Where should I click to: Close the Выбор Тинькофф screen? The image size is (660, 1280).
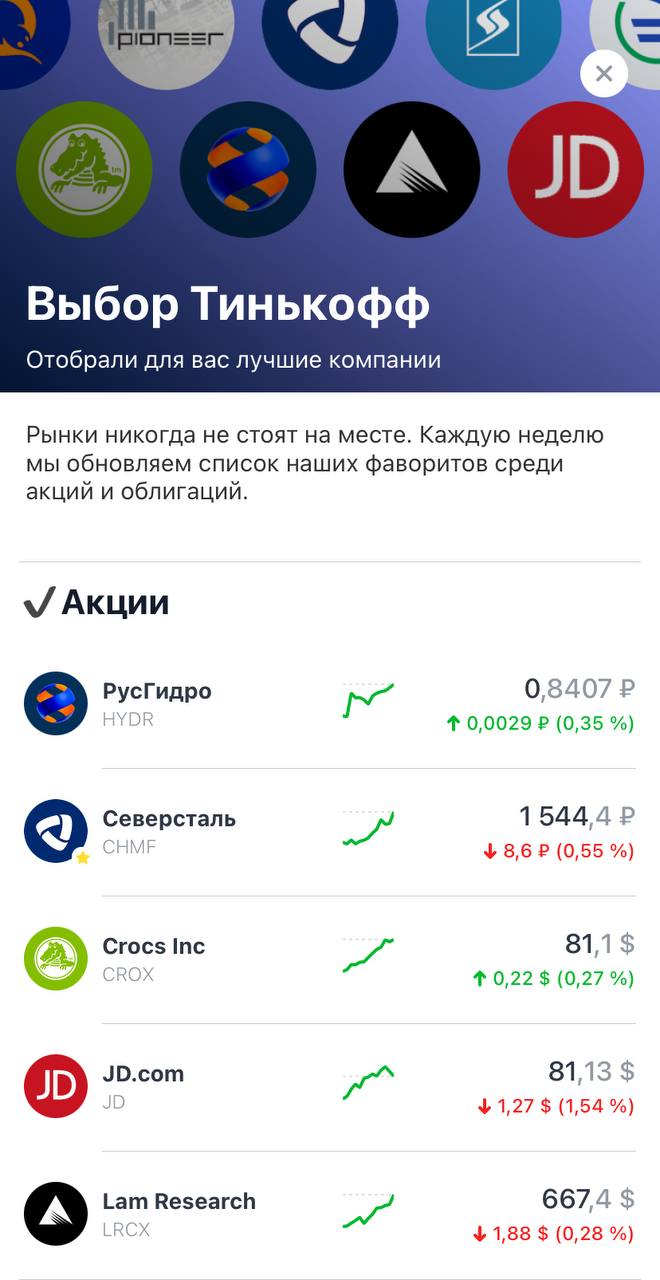[603, 73]
